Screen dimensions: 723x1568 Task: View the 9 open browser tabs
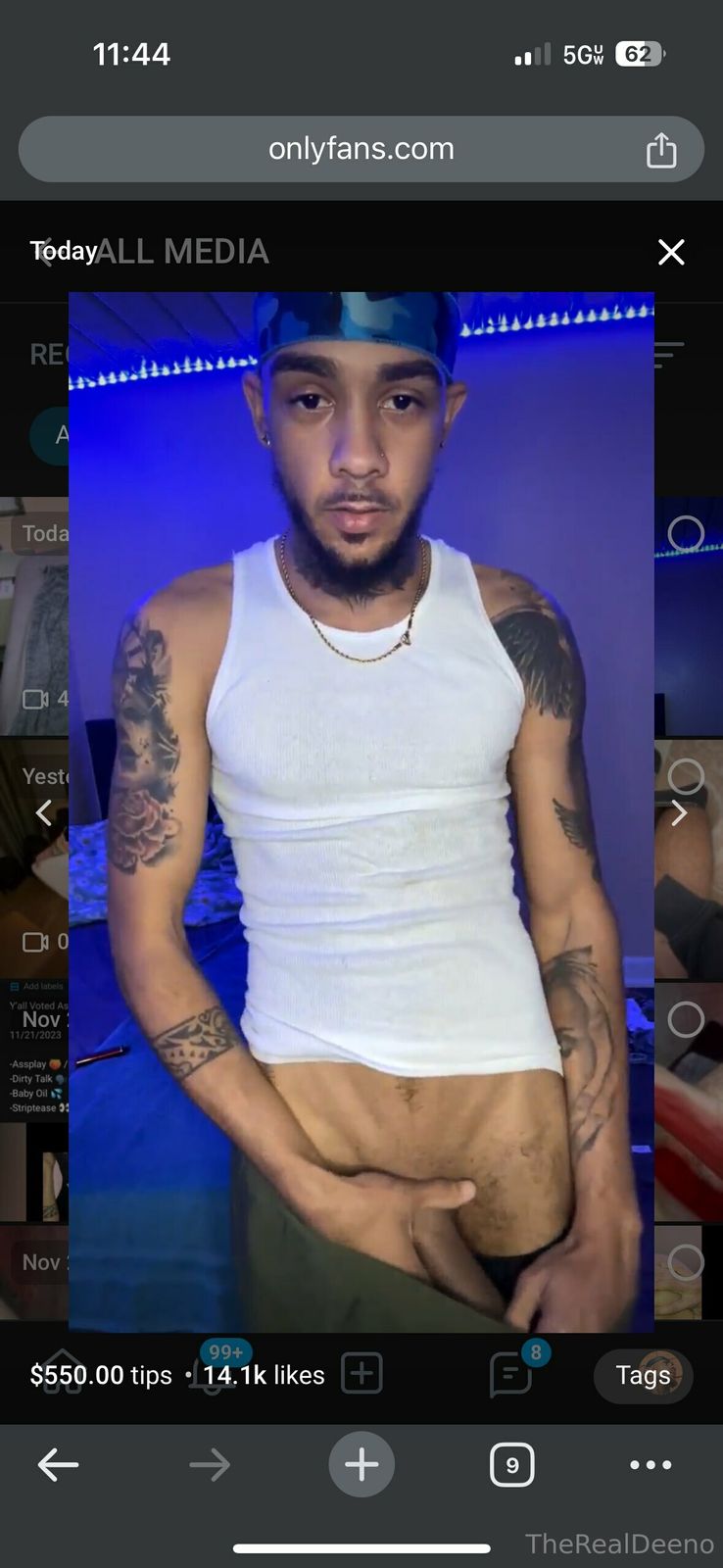click(x=511, y=1465)
